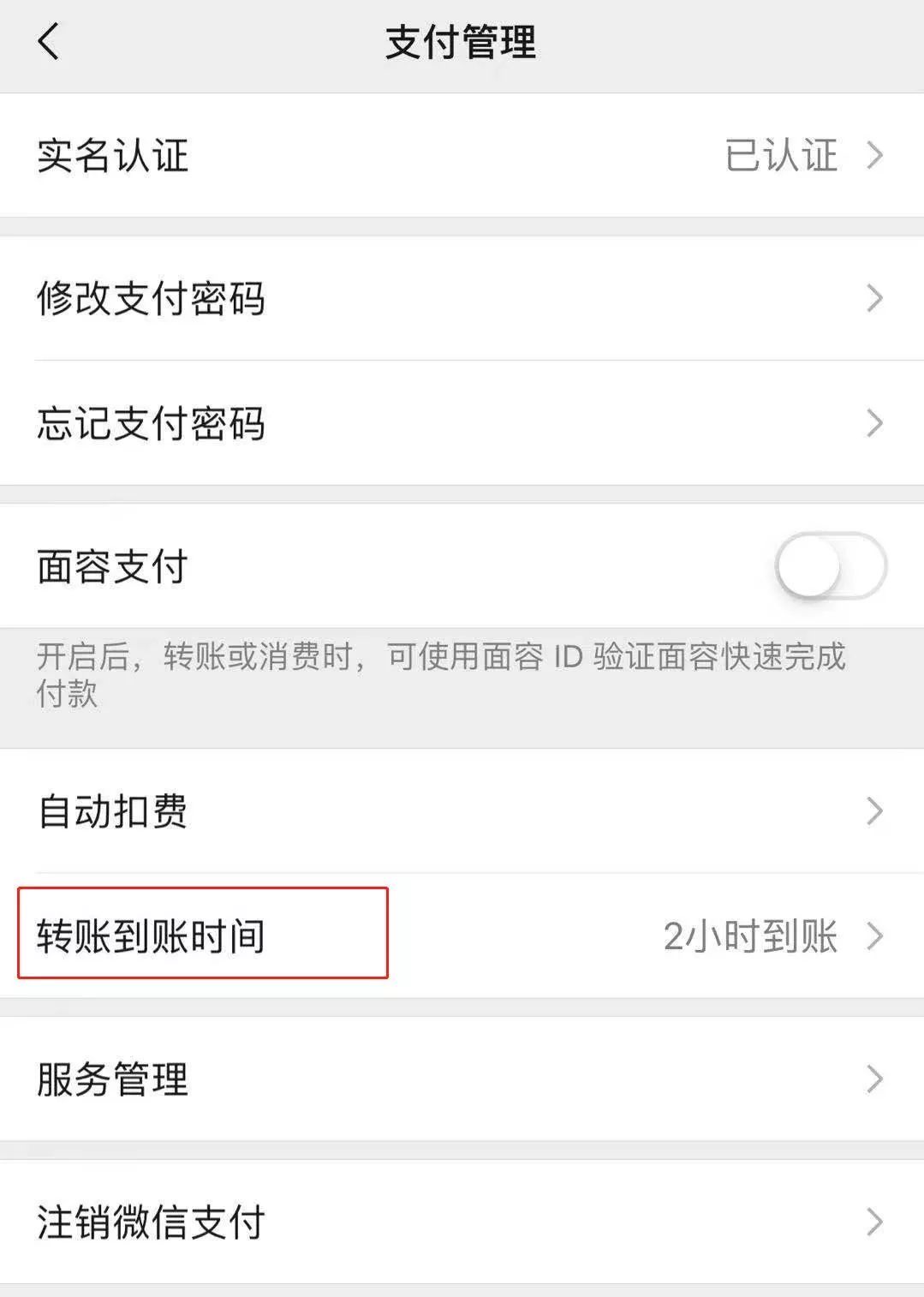Tap the chevron next to 修改支付密码
Image resolution: width=924 pixels, height=1297 pixels.
point(873,298)
